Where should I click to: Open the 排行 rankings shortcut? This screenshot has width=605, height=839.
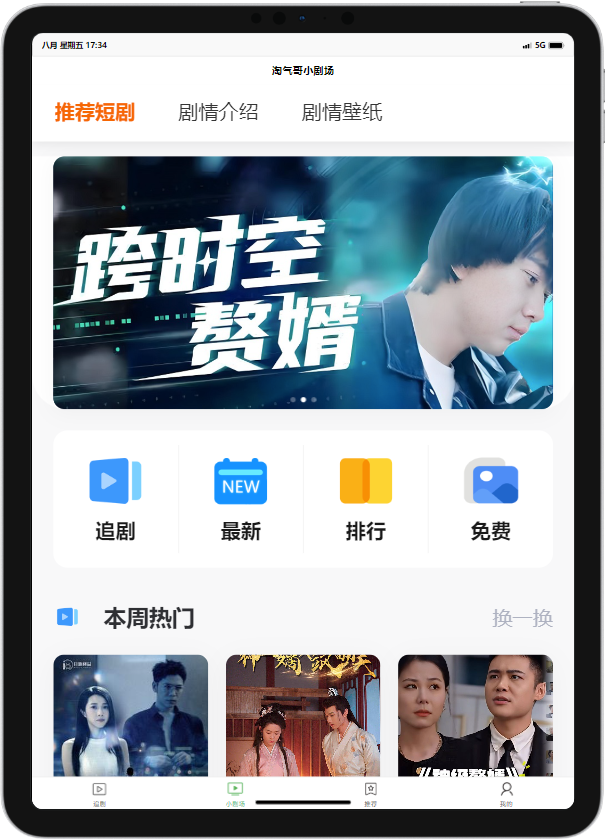pyautogui.click(x=365, y=499)
